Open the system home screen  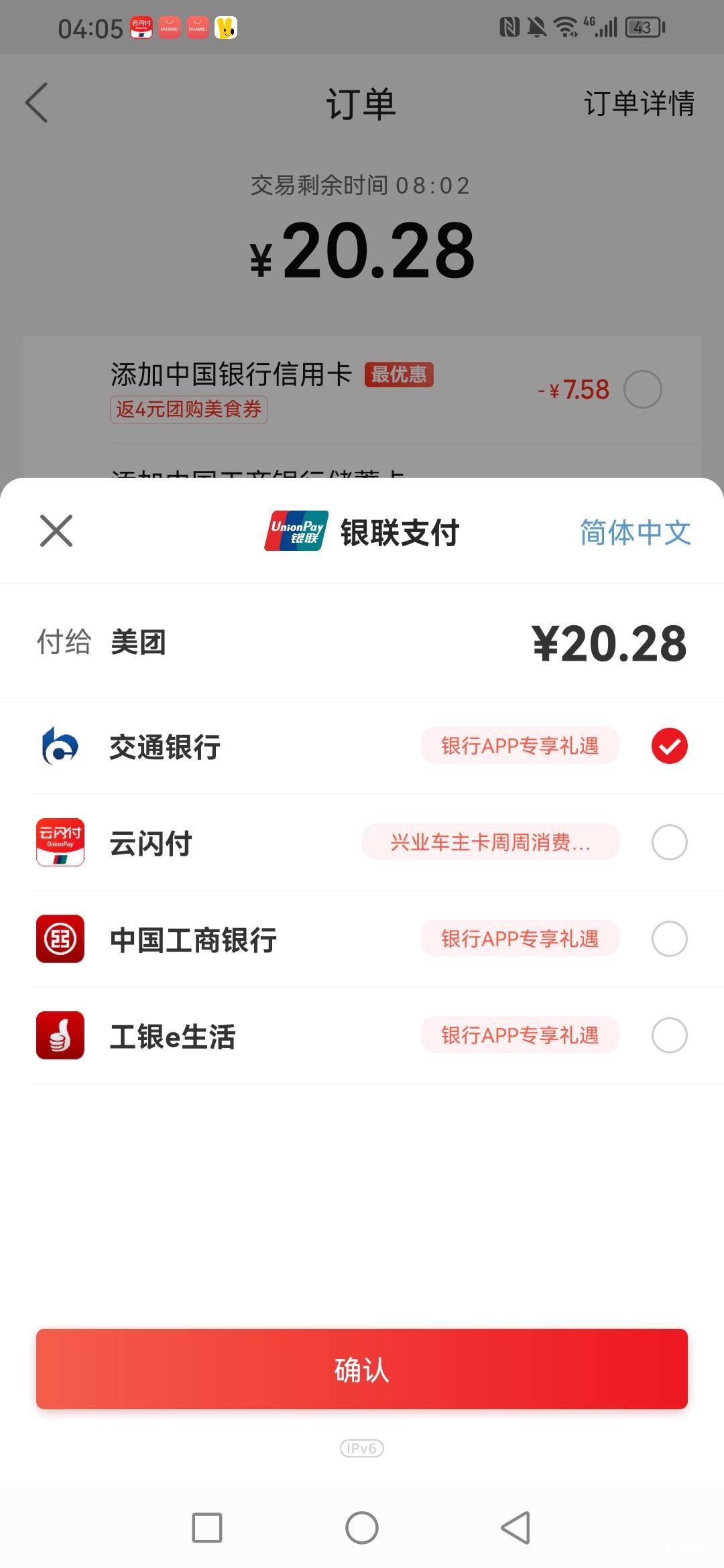pos(362,1528)
